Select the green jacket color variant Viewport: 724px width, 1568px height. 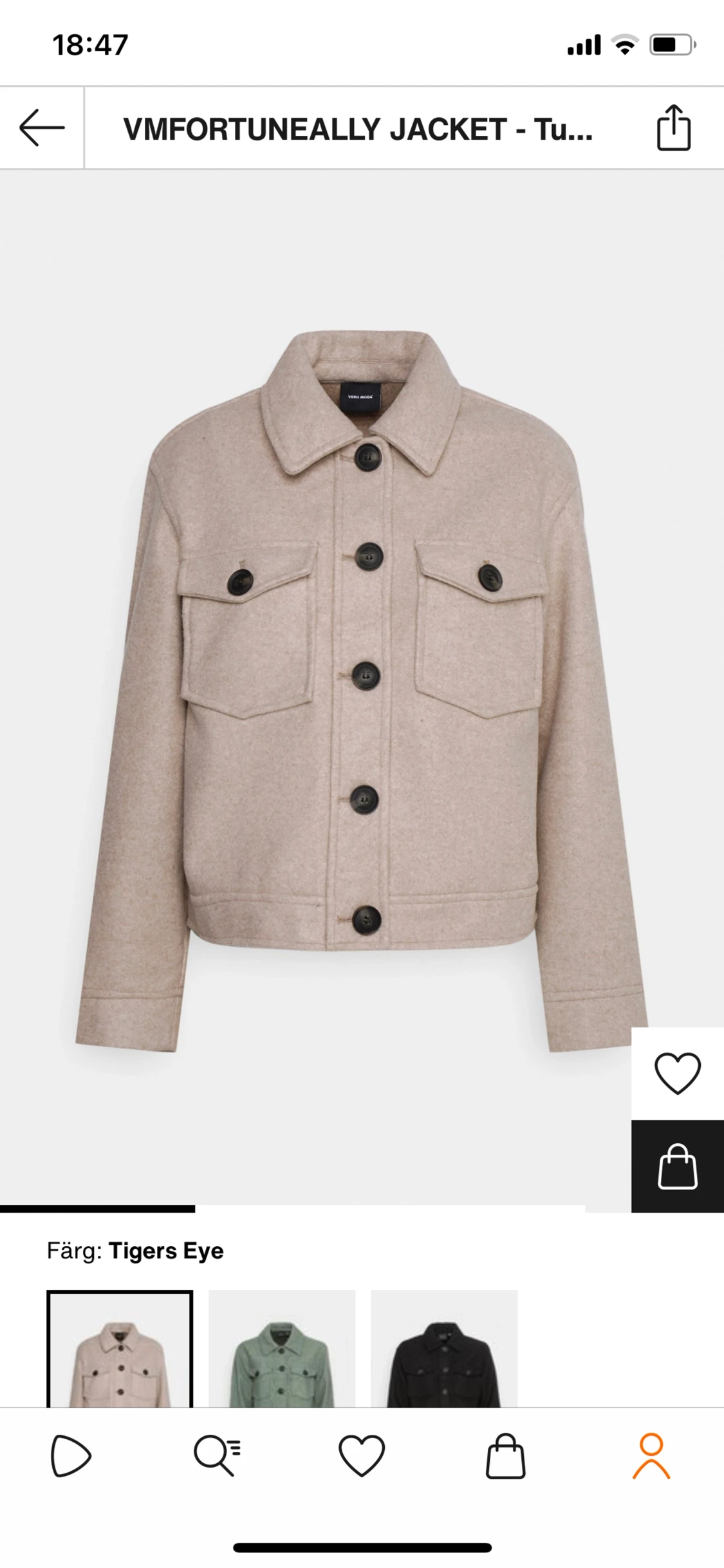click(x=282, y=1349)
